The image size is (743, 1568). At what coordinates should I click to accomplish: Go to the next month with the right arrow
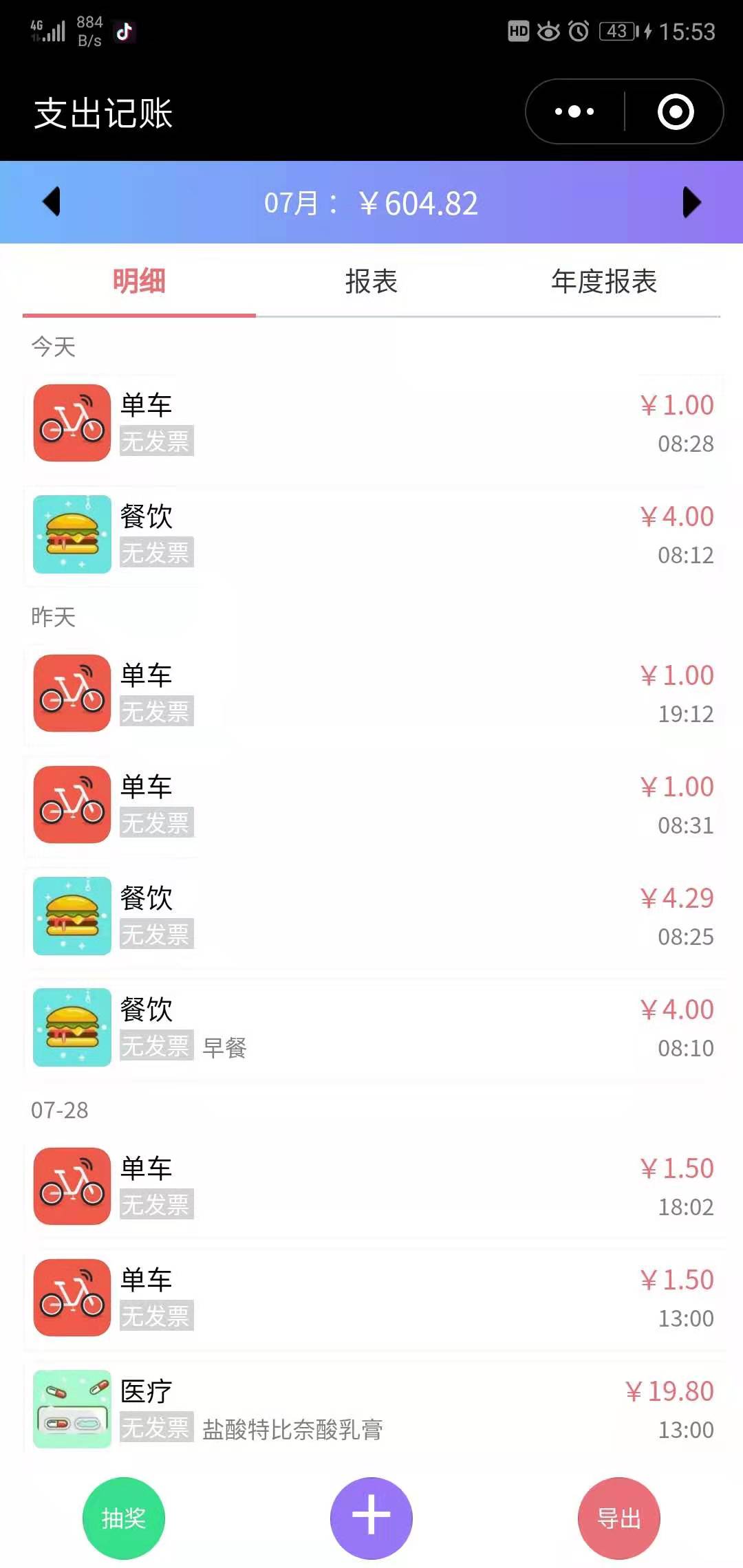[691, 202]
